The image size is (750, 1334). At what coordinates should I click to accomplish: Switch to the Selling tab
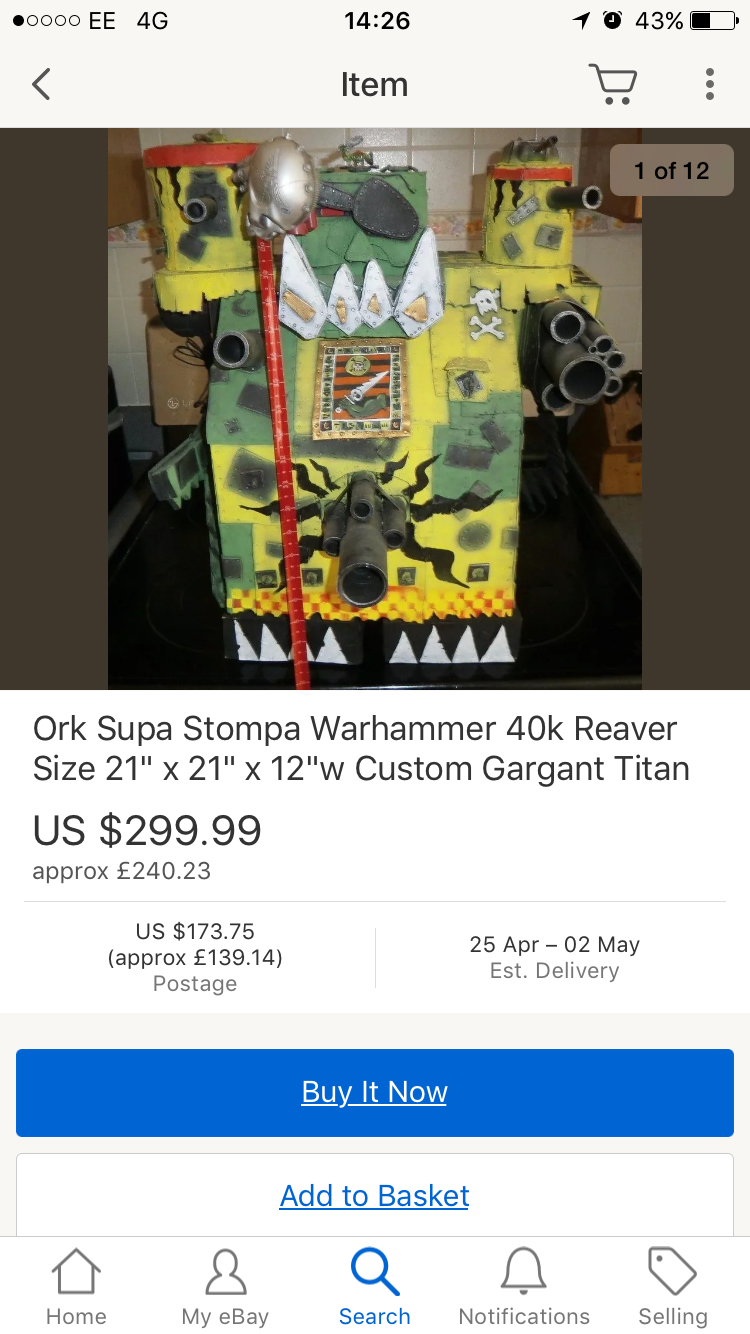coord(673,1287)
